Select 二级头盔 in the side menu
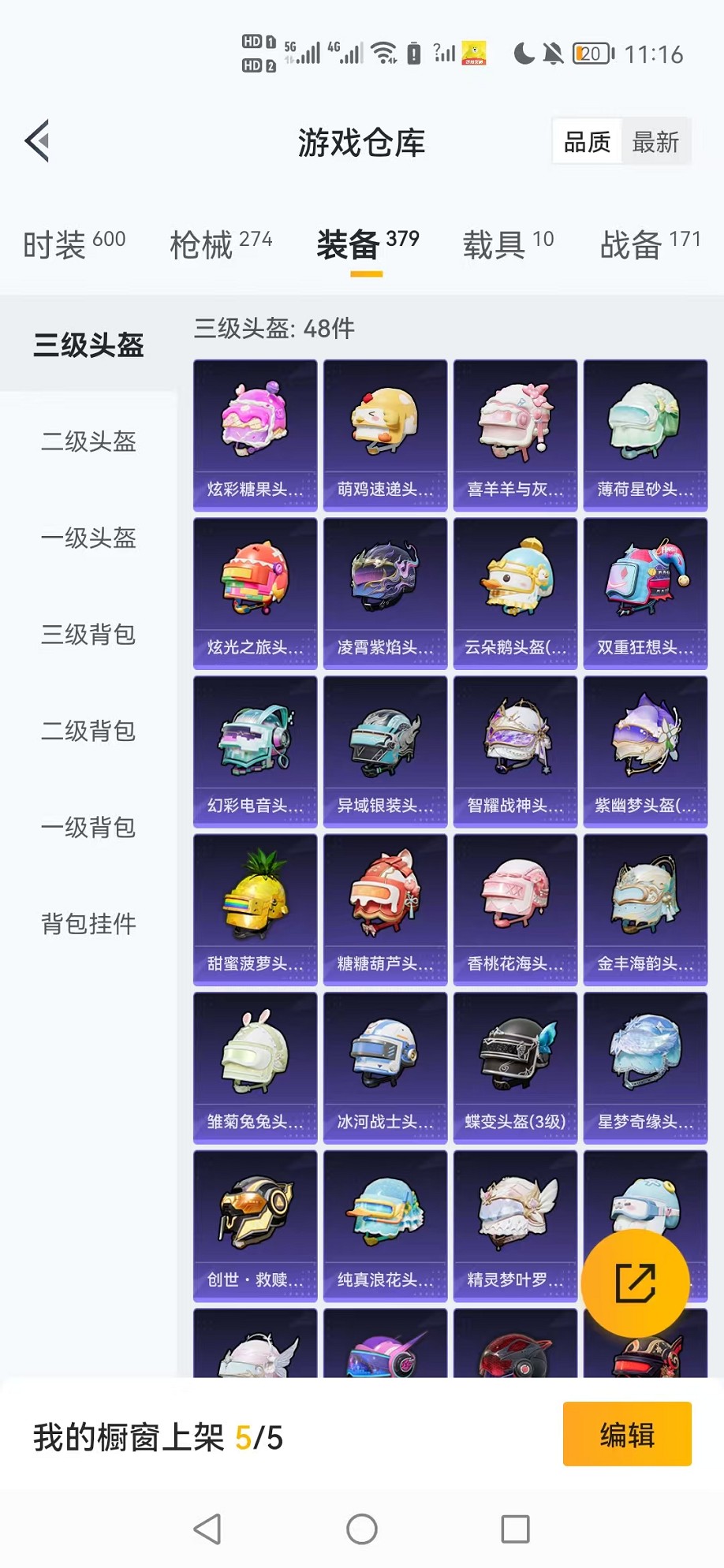 coord(88,441)
